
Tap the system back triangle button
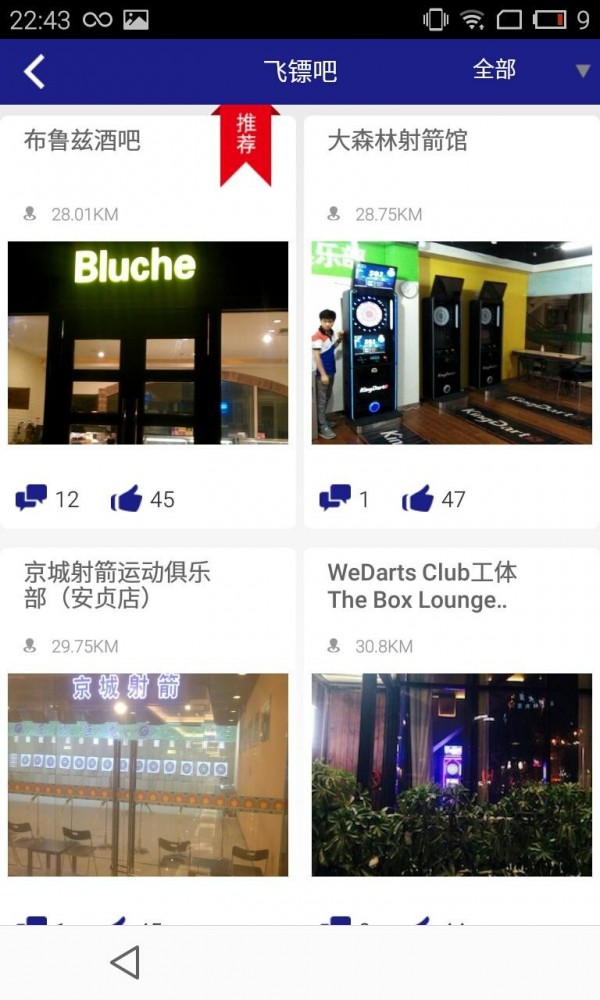[x=125, y=962]
